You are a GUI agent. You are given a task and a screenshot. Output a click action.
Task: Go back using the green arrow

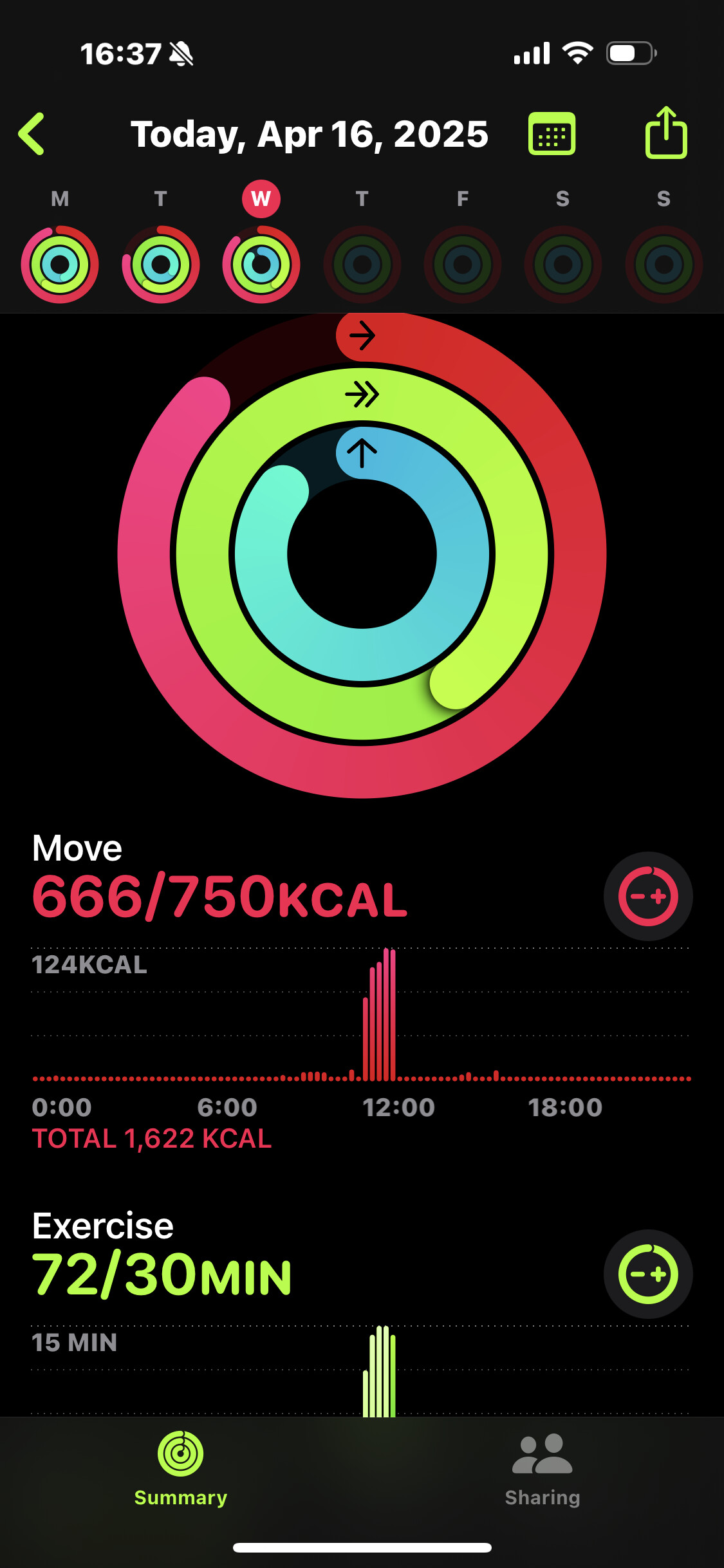(32, 134)
